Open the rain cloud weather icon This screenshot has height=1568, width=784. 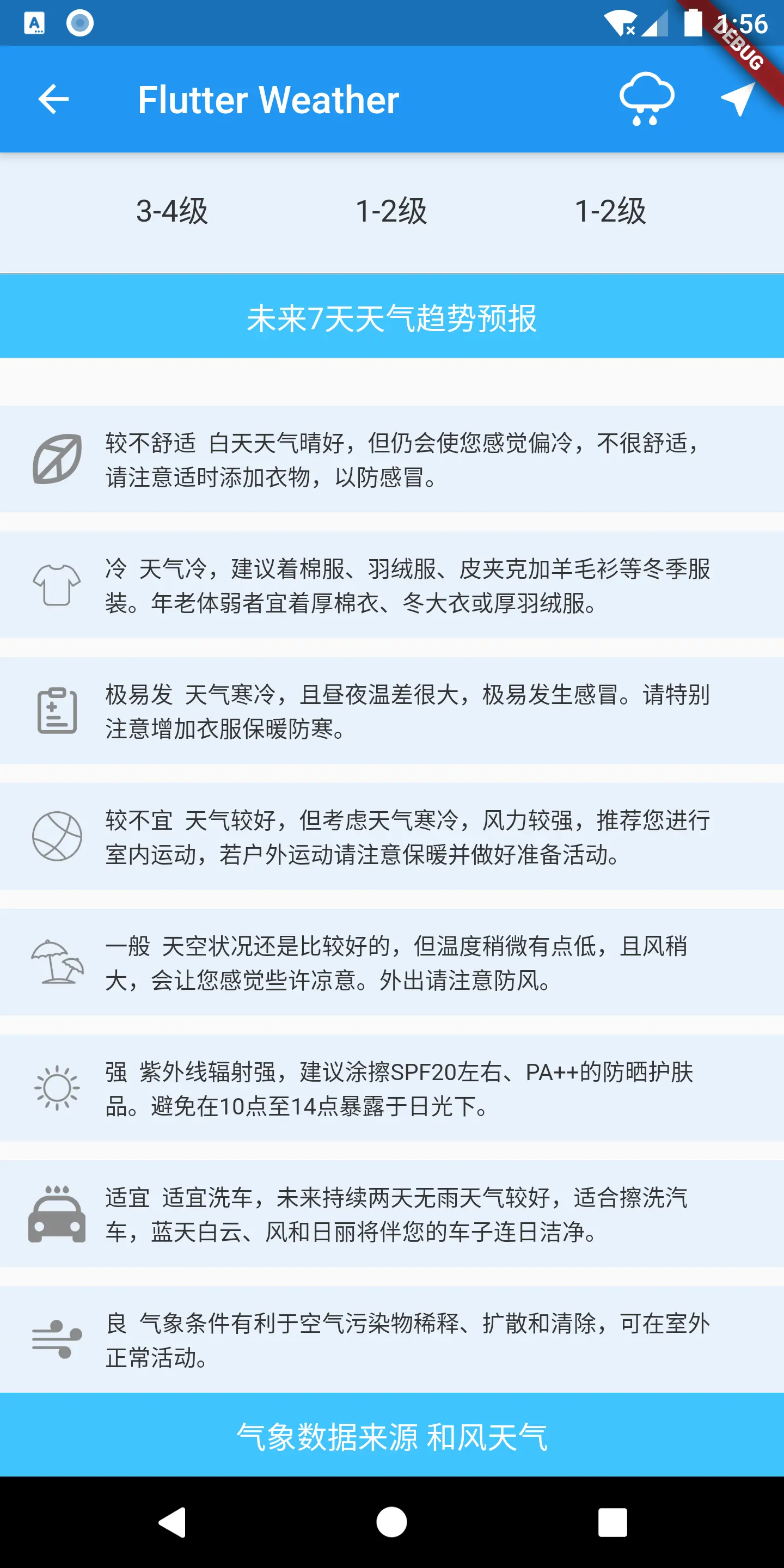[646, 99]
